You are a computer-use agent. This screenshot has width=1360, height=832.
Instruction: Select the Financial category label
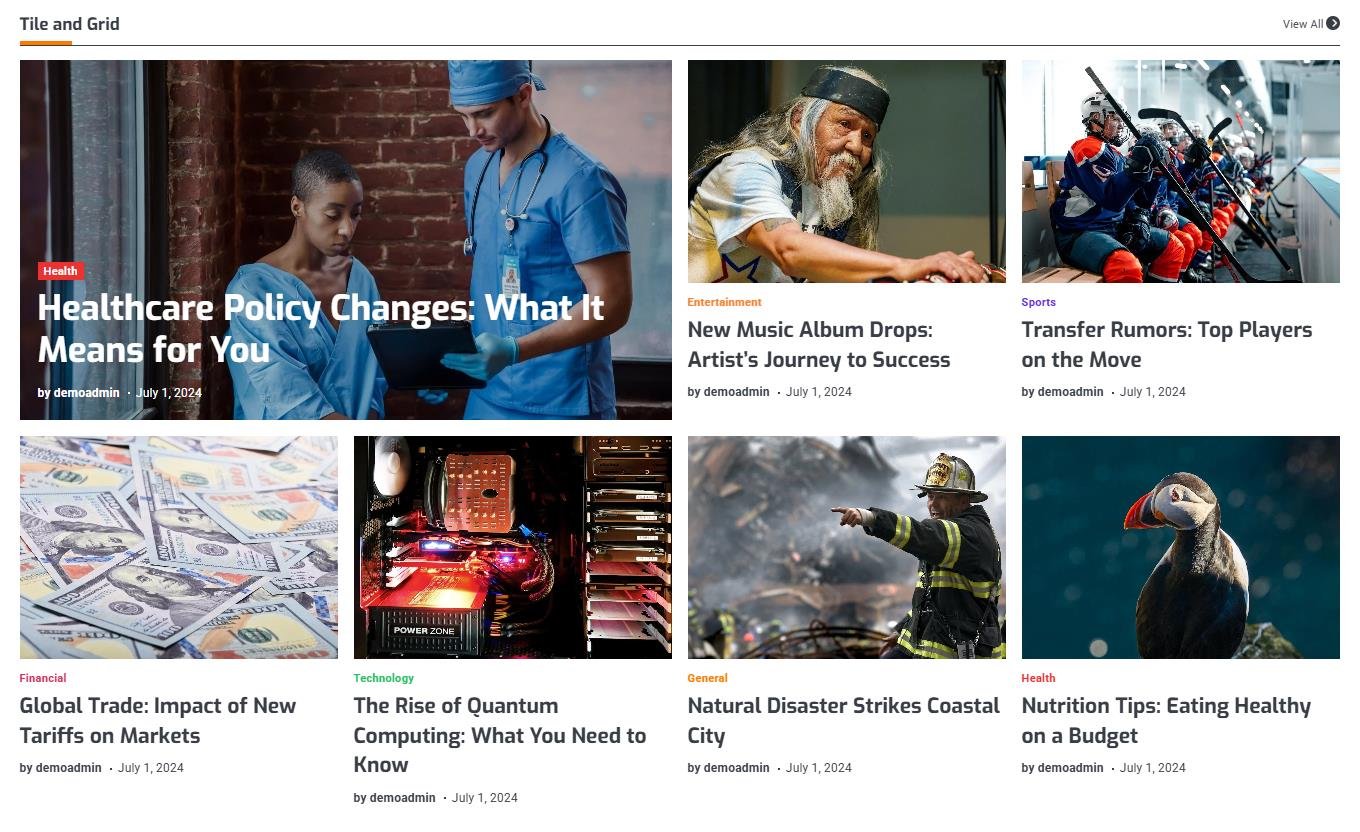[x=43, y=678]
